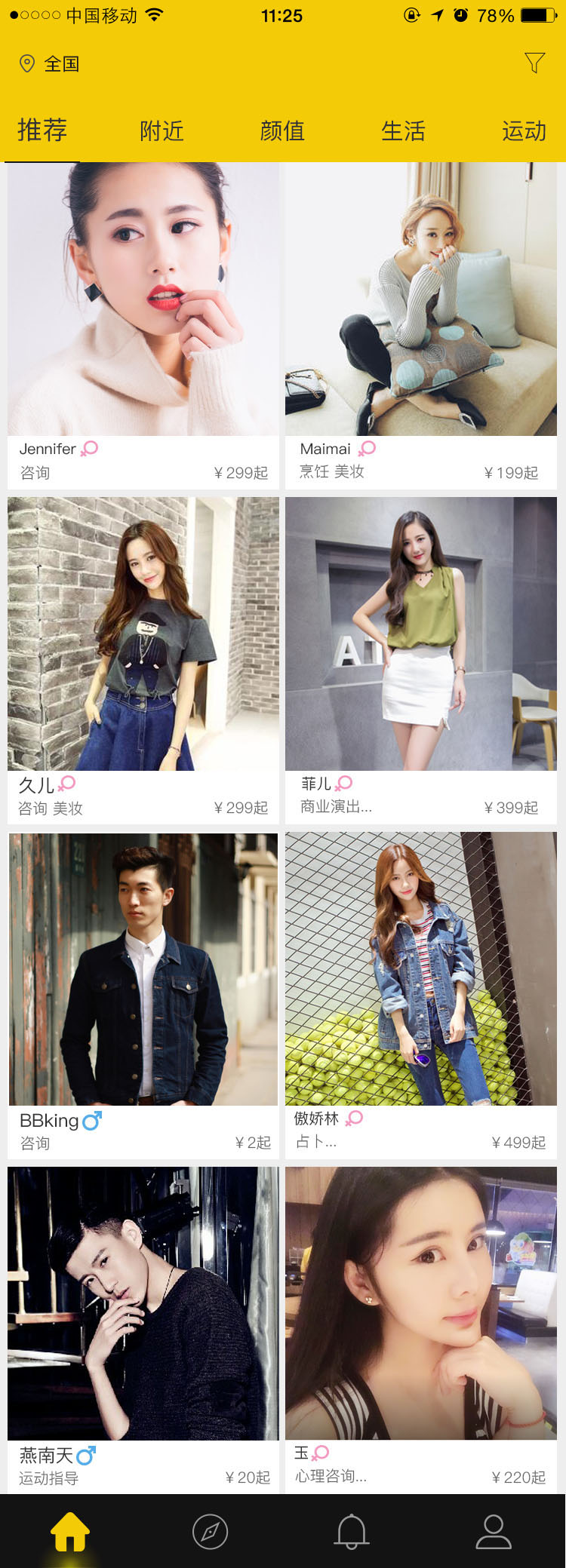The width and height of the screenshot is (566, 1568).
Task: Select the 生活 tab
Action: (403, 131)
